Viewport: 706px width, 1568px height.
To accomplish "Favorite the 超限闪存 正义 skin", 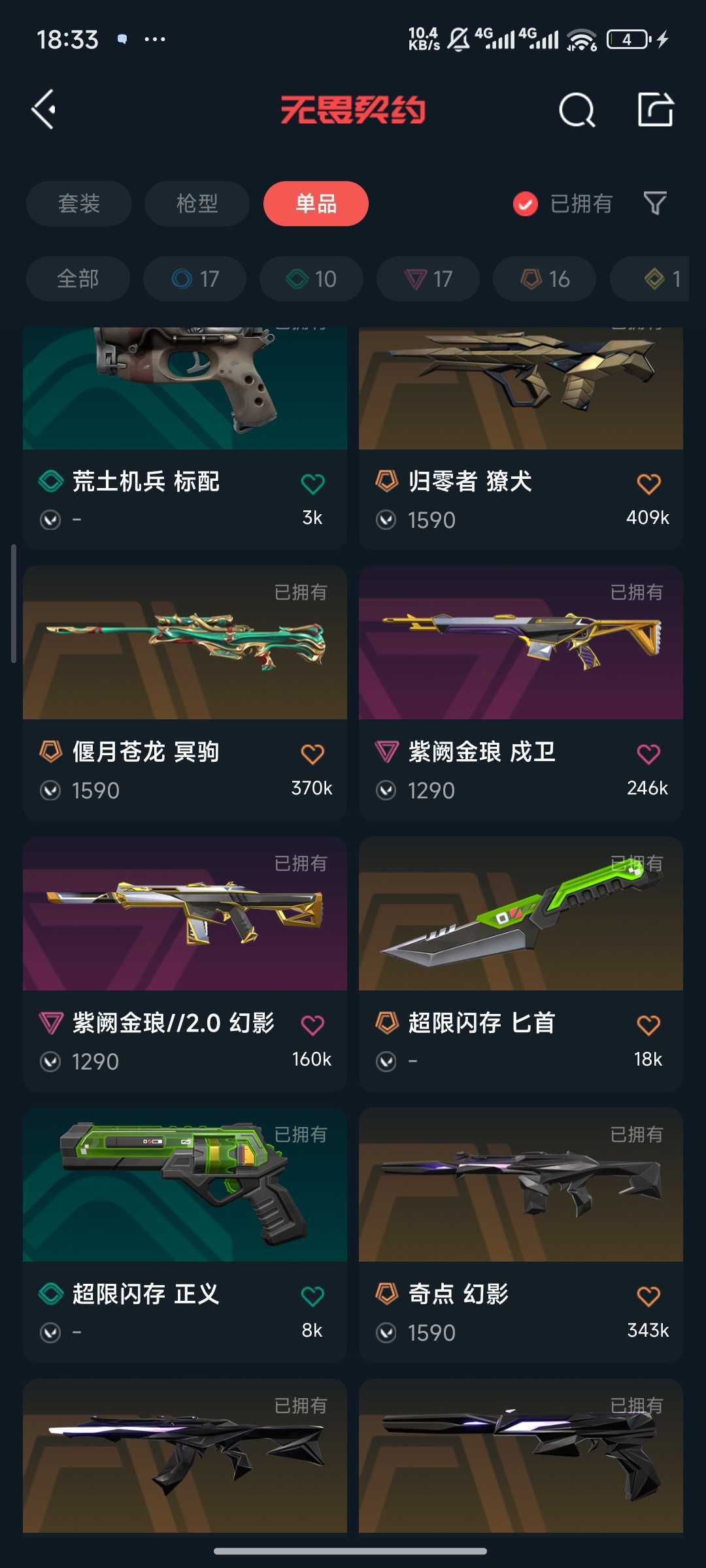I will point(312,1296).
